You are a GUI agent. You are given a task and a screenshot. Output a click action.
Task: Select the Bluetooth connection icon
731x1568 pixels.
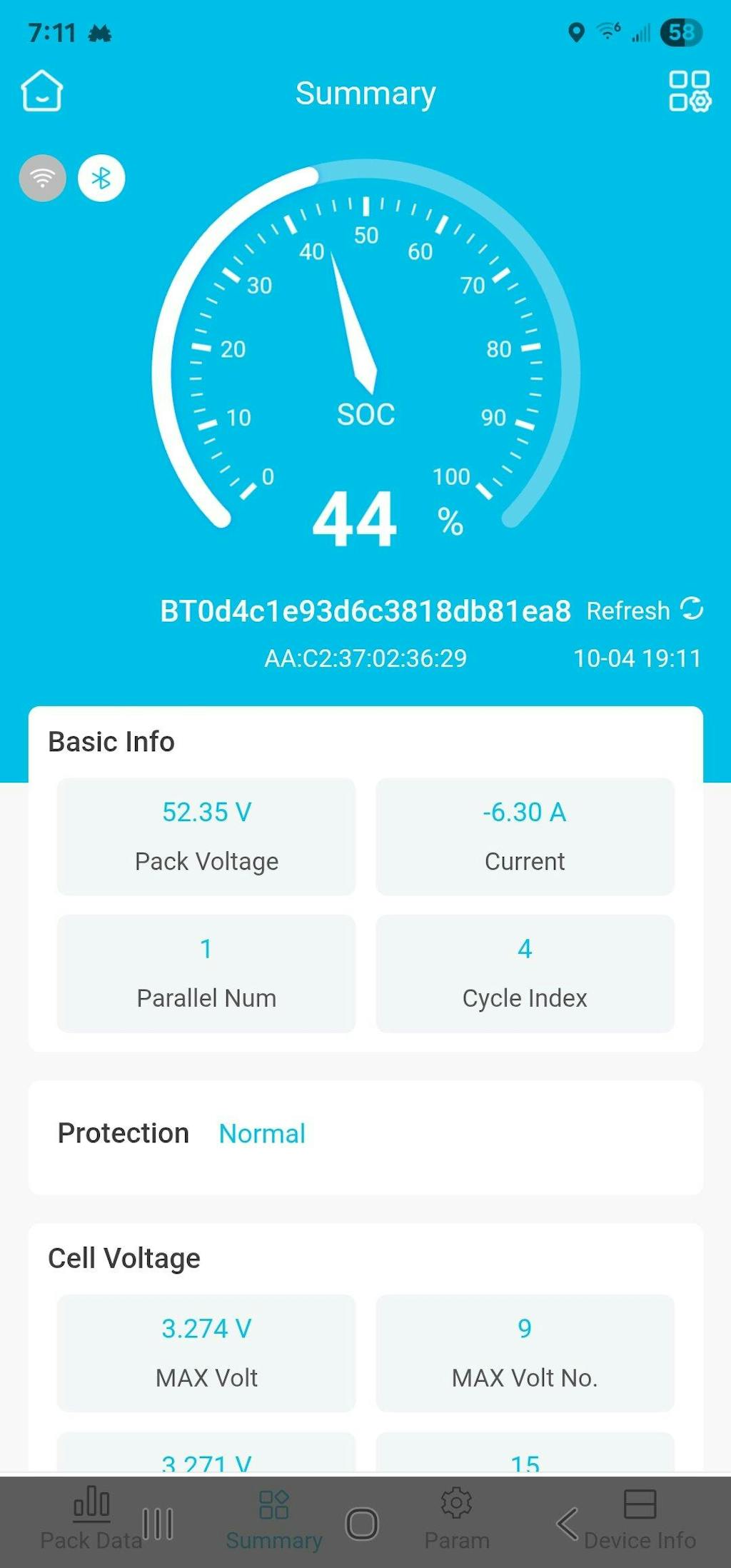(101, 178)
